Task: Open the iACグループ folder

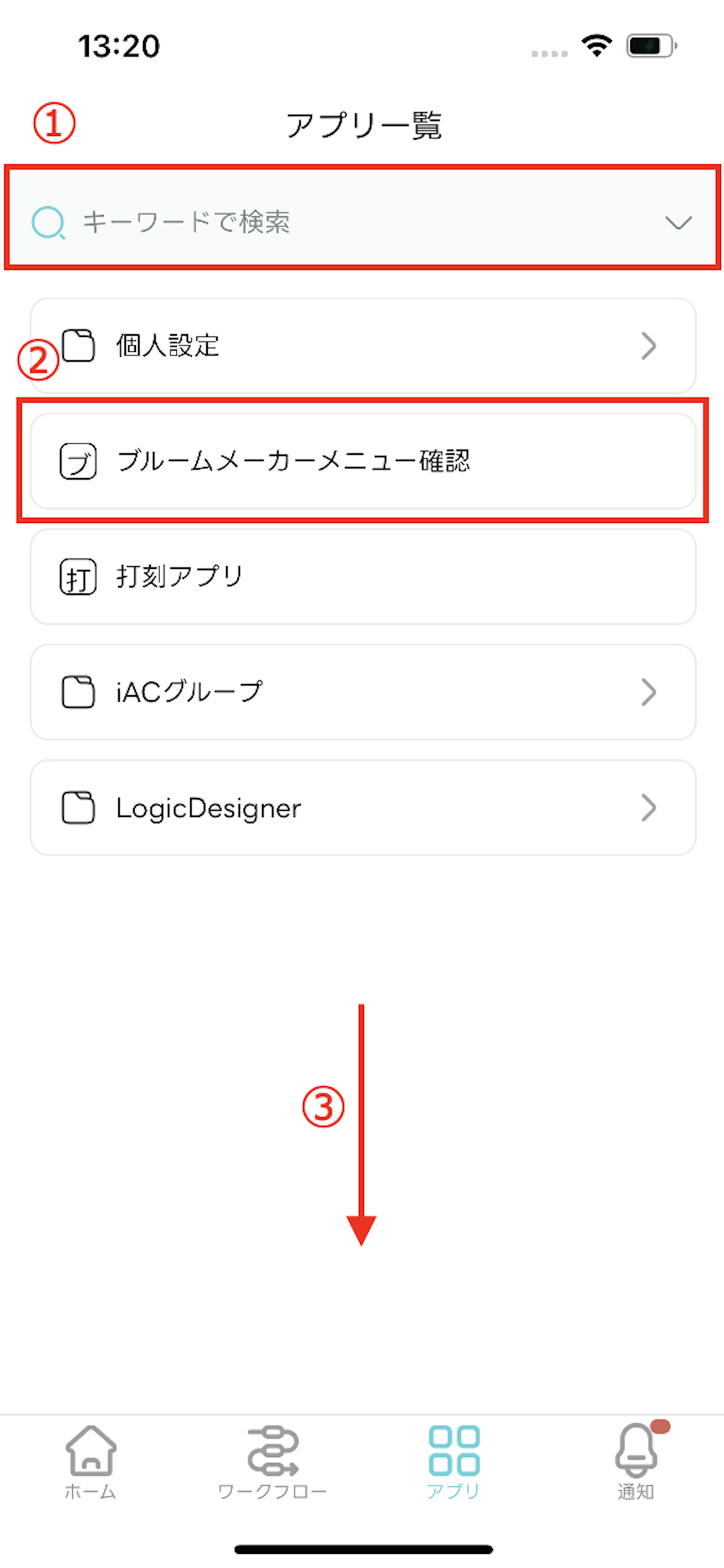Action: (363, 692)
